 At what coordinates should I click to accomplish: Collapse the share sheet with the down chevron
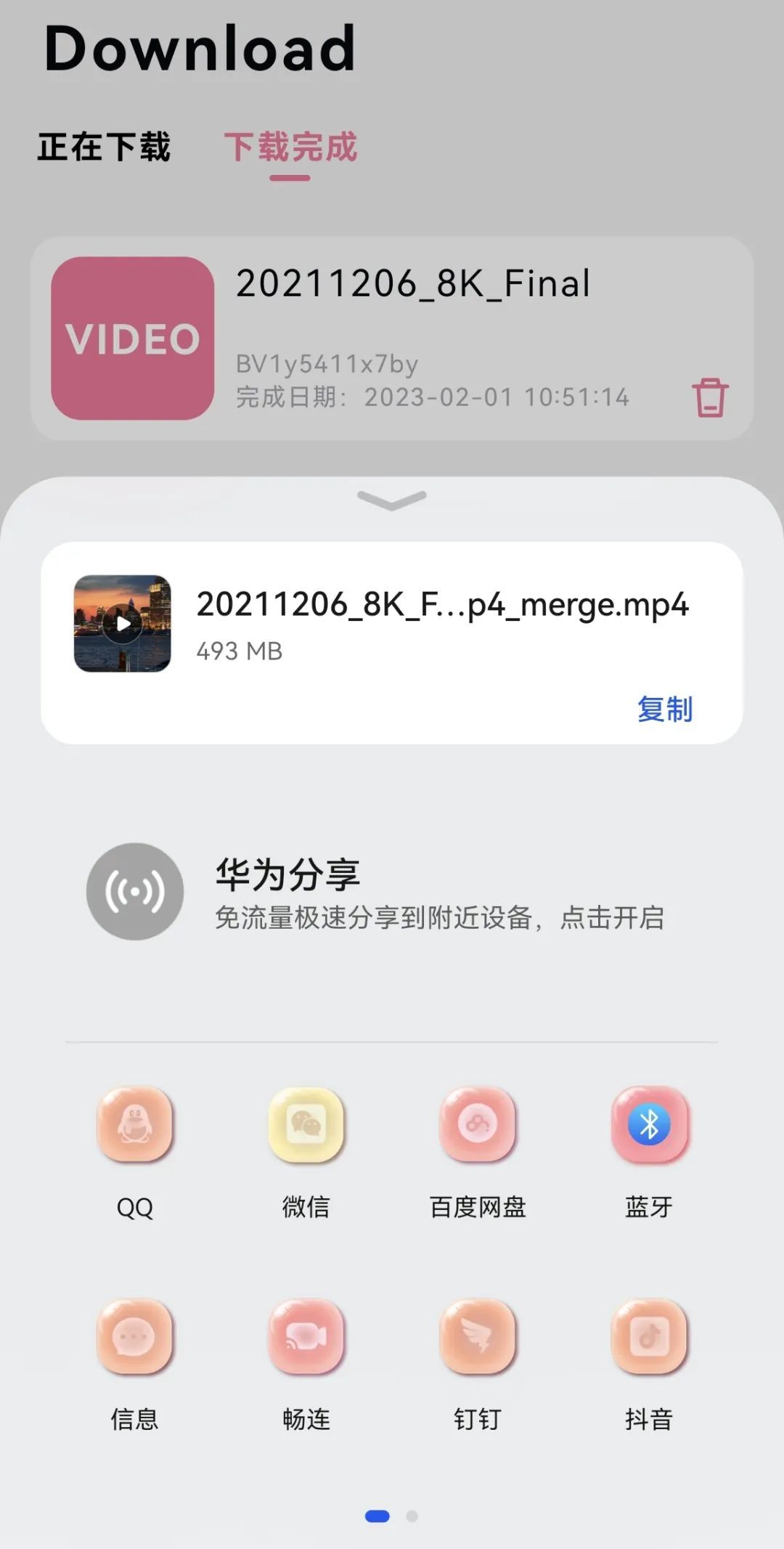(x=392, y=500)
